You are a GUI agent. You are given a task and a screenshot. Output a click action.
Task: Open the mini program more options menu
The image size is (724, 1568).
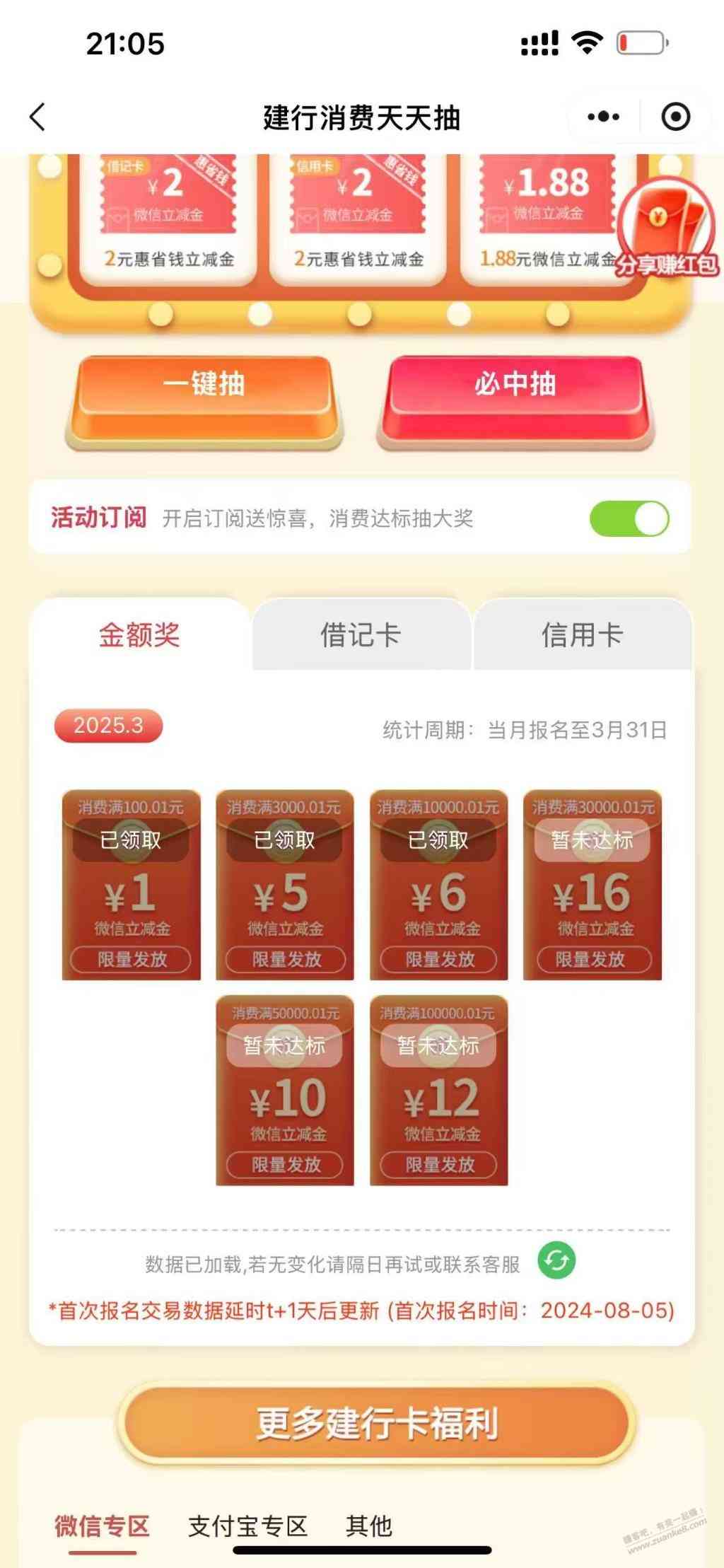coord(603,117)
